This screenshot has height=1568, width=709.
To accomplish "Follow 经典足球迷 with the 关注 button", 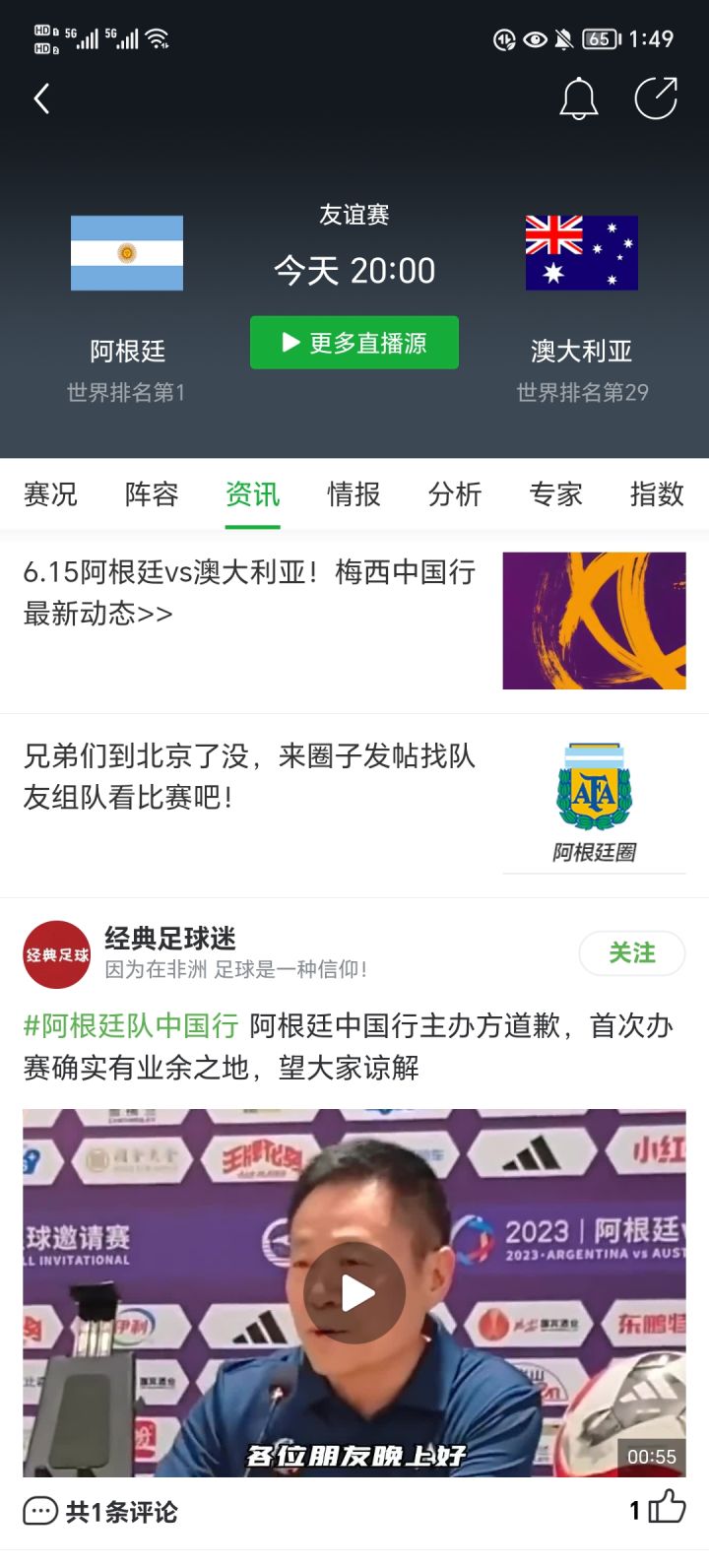I will (x=632, y=953).
